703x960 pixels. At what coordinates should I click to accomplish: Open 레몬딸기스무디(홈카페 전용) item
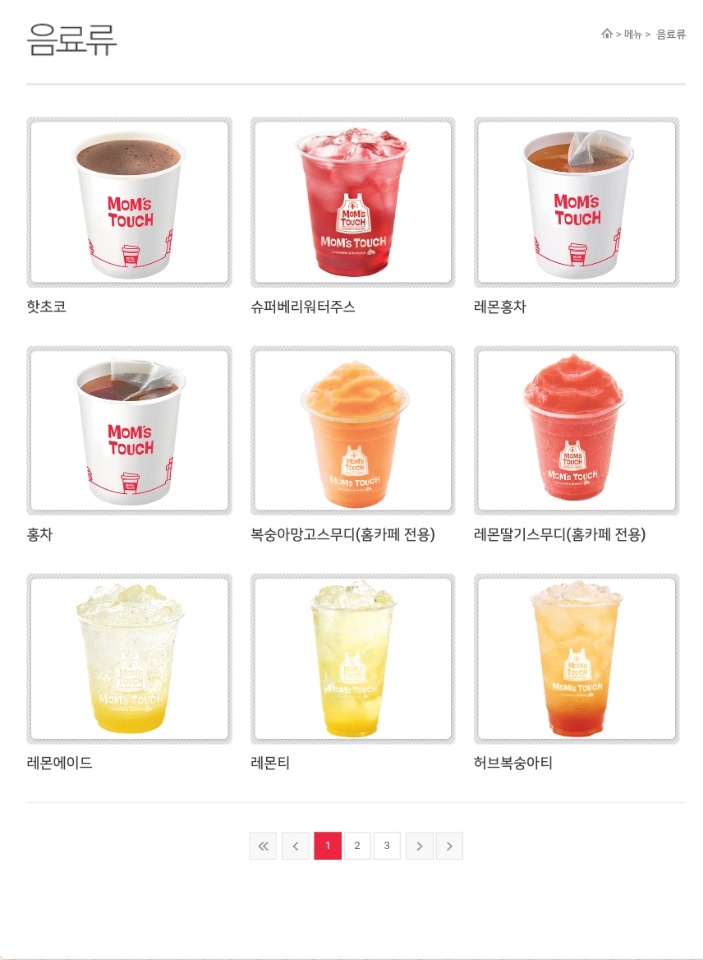[576, 431]
